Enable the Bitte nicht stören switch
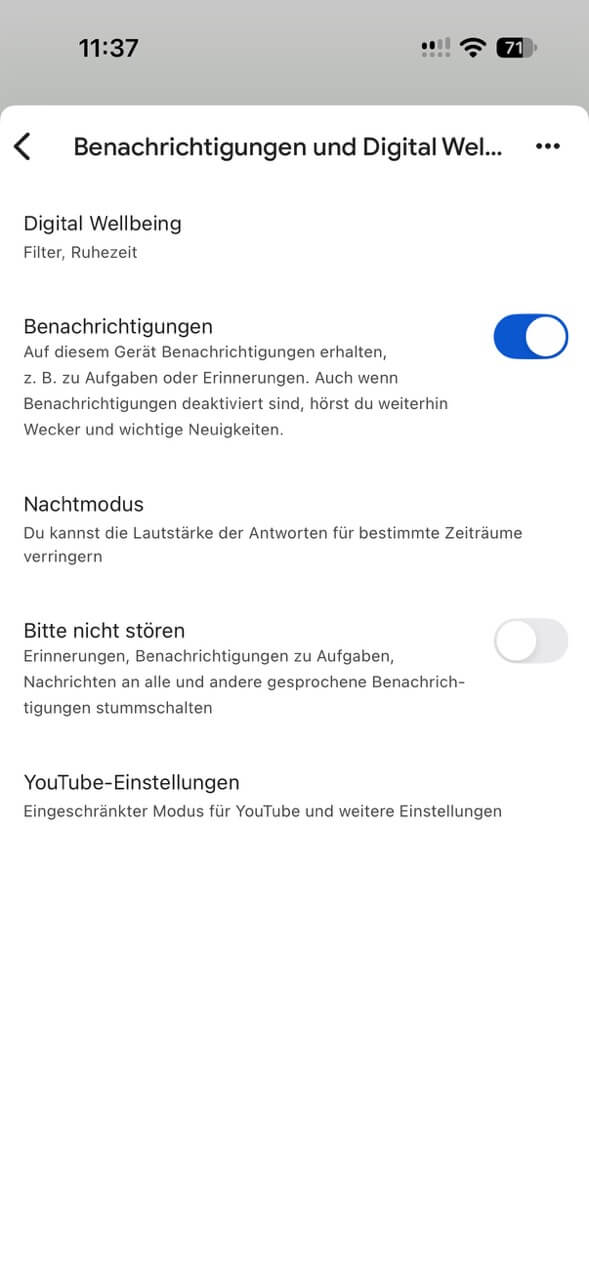589x1280 pixels. point(530,641)
